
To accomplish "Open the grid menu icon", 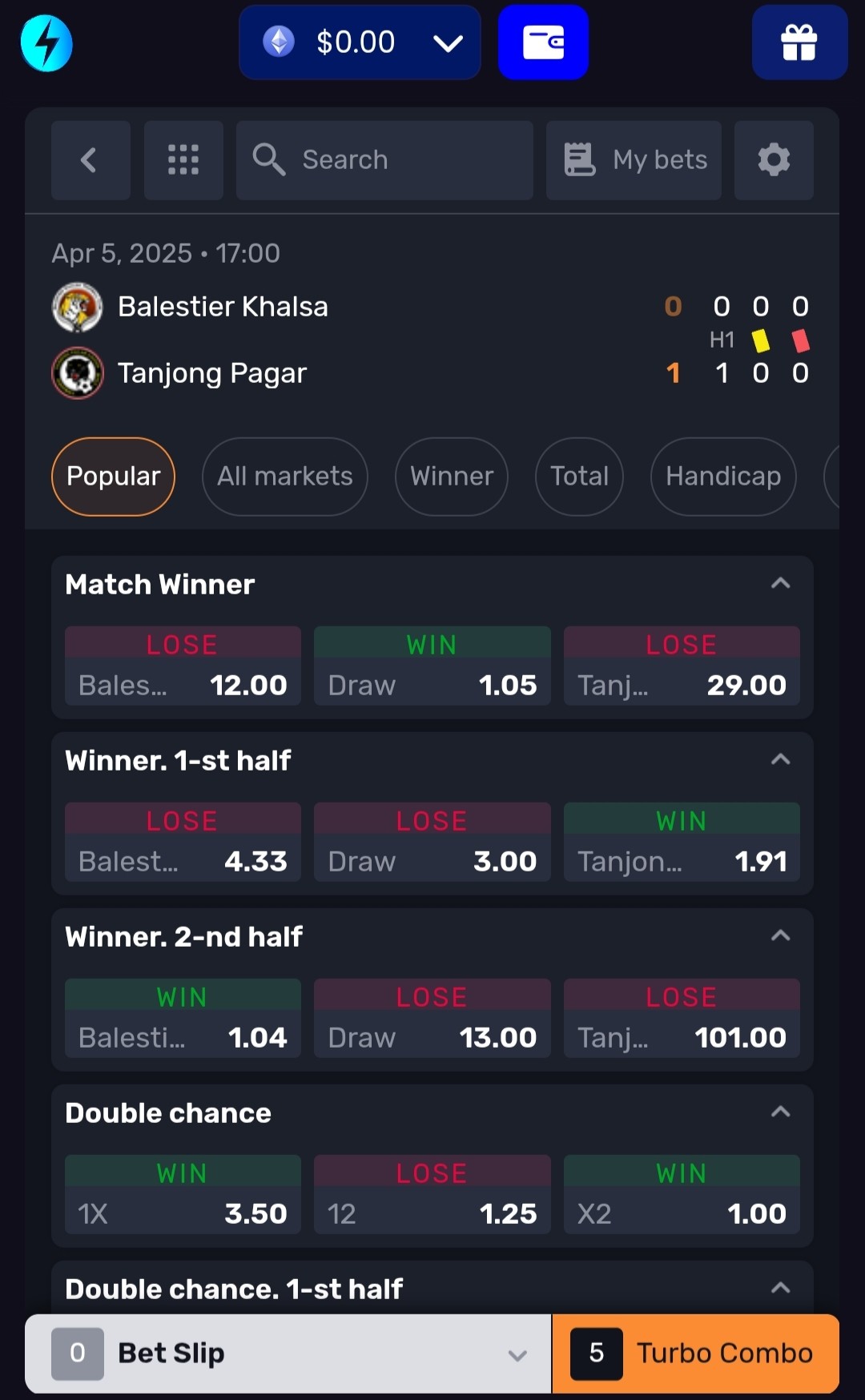I will pos(183,160).
